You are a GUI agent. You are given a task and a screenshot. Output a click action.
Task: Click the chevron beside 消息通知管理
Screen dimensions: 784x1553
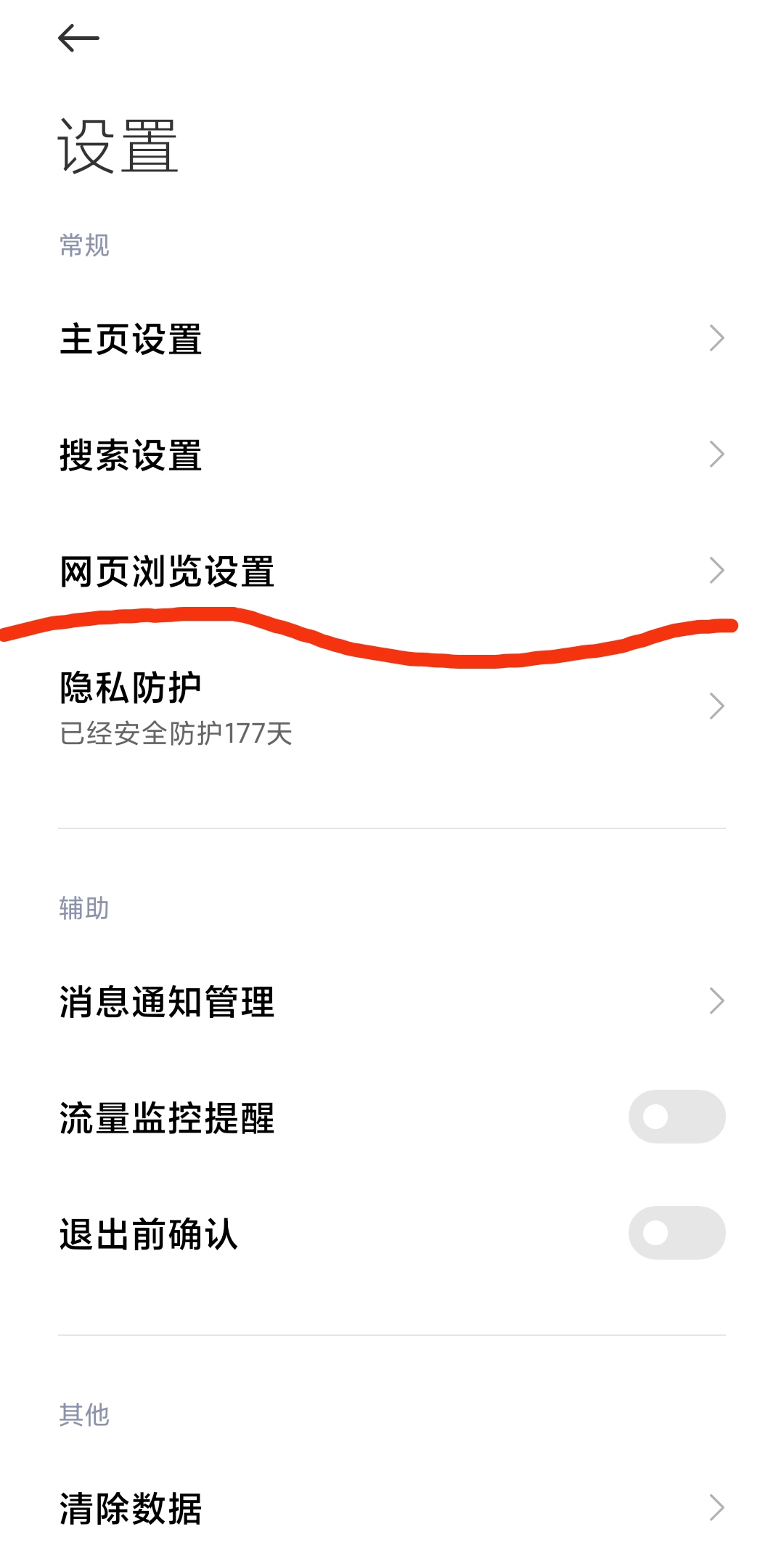(x=717, y=1000)
